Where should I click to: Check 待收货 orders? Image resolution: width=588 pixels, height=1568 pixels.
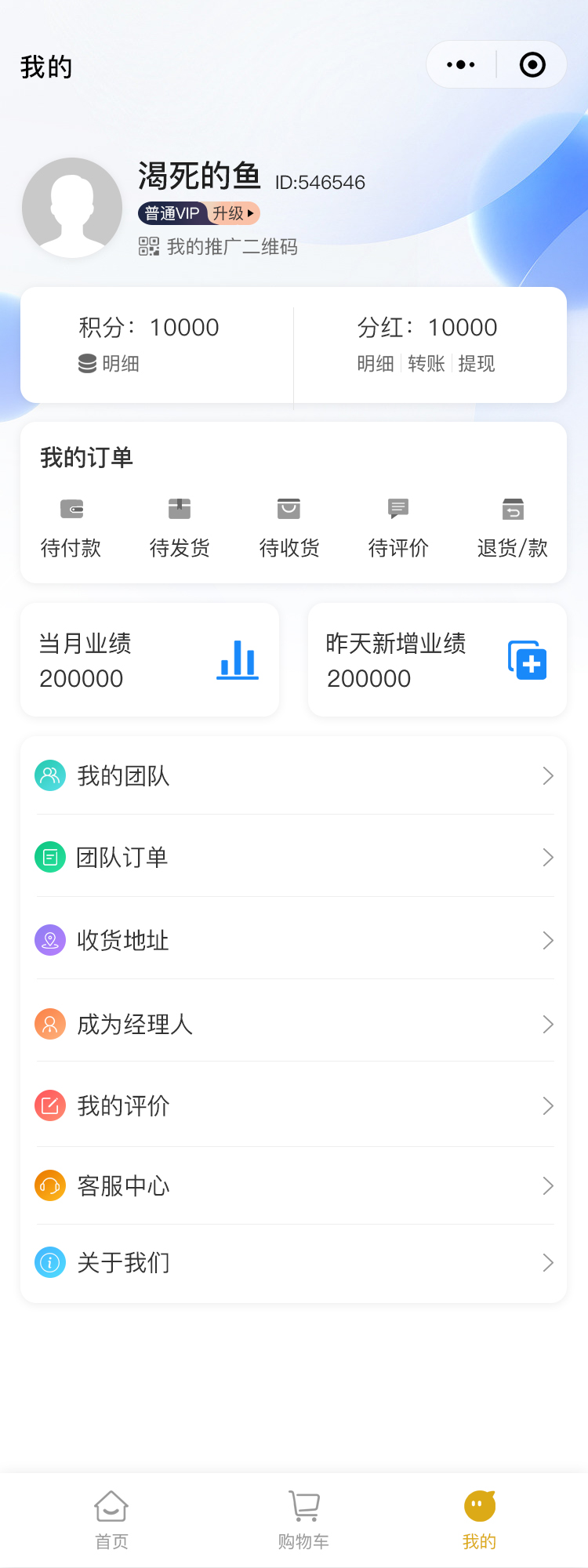(289, 526)
